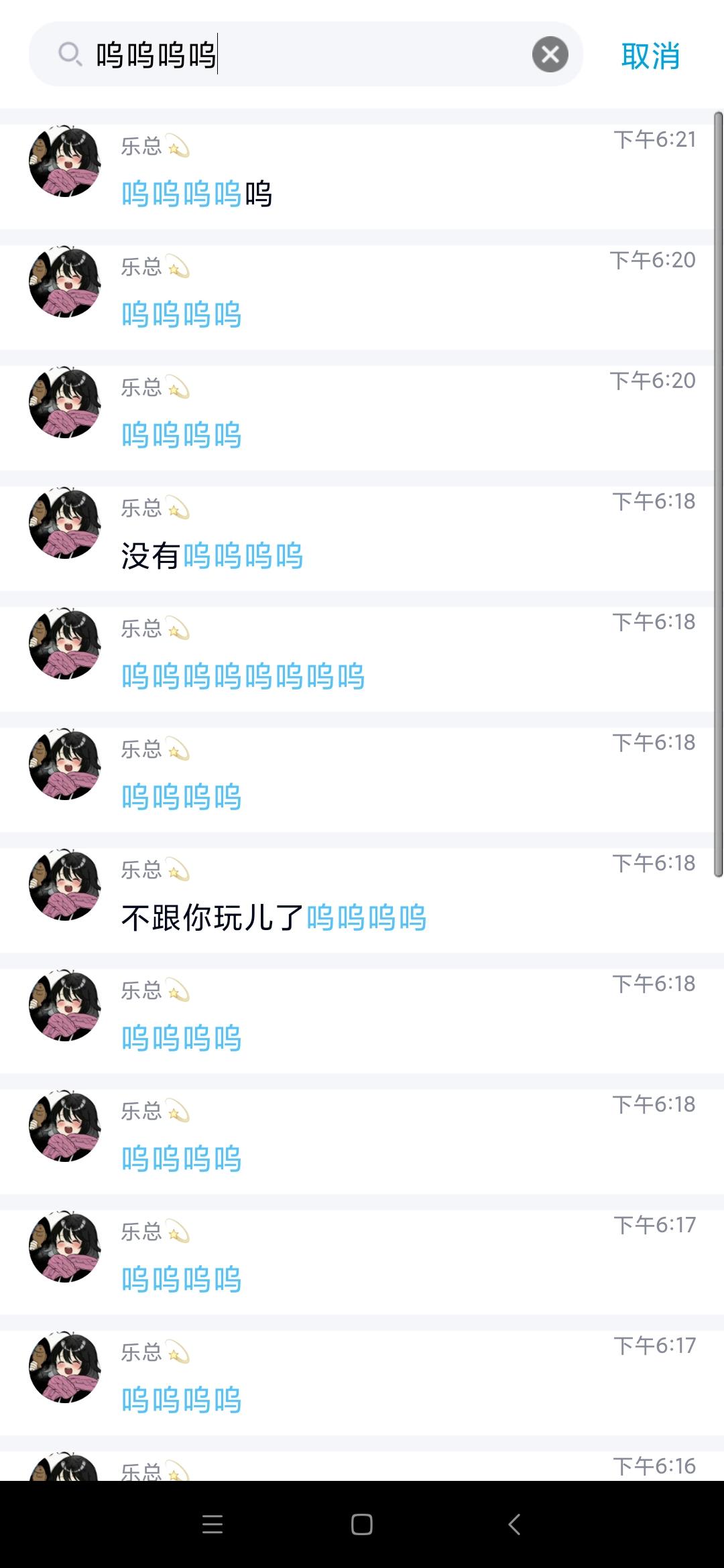
Task: Open the last 下午6:18 呜呜呜呜 result
Action: click(x=181, y=1157)
